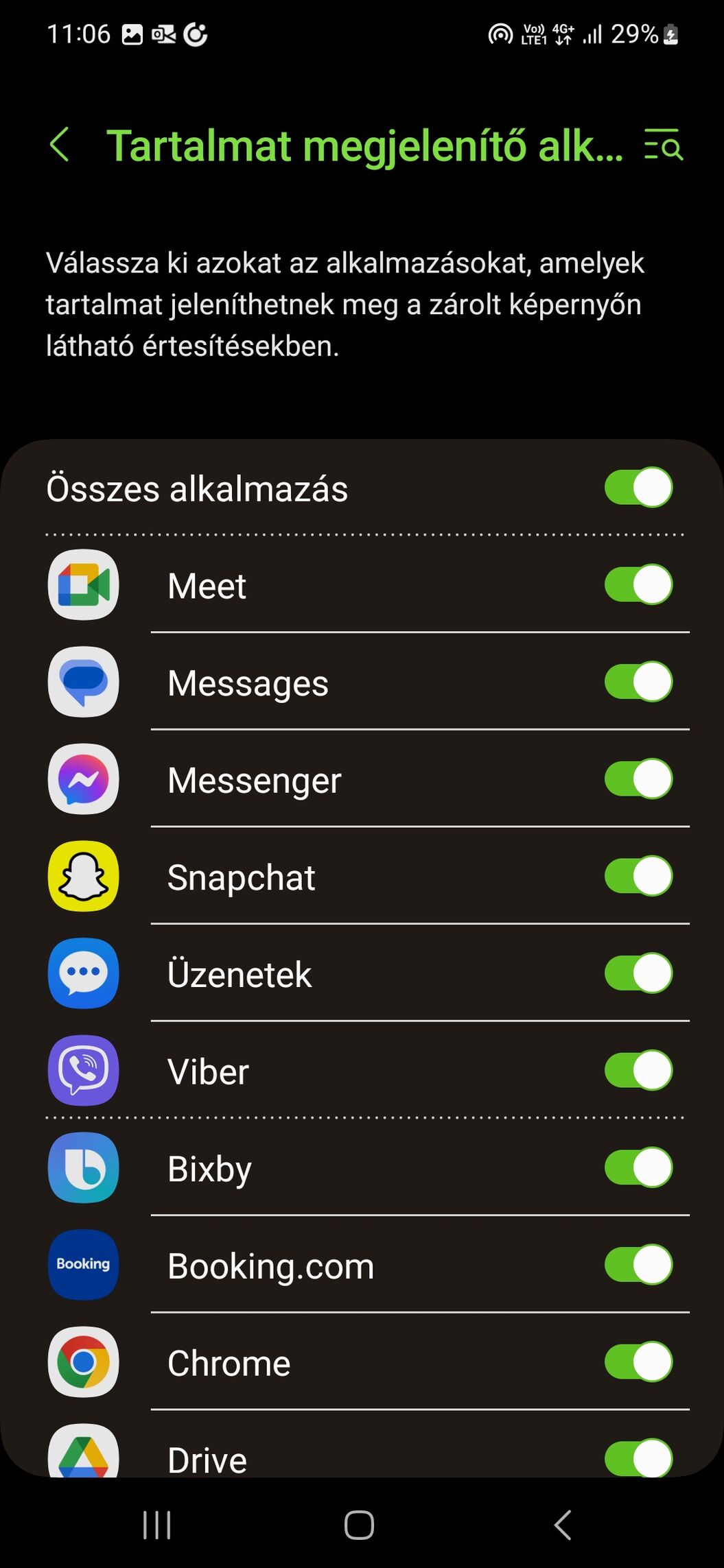Switch off the Chrome toggle

point(638,1362)
